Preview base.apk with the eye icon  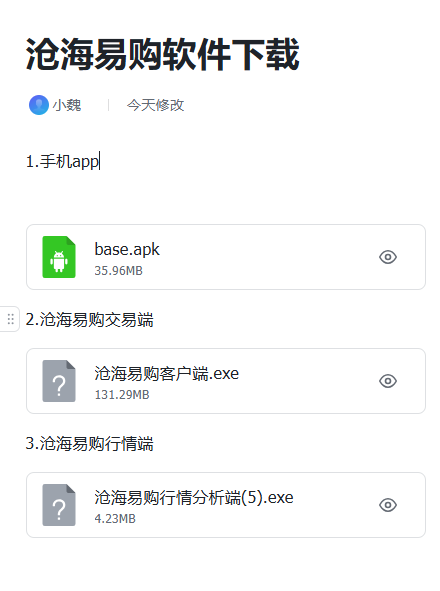coord(388,257)
